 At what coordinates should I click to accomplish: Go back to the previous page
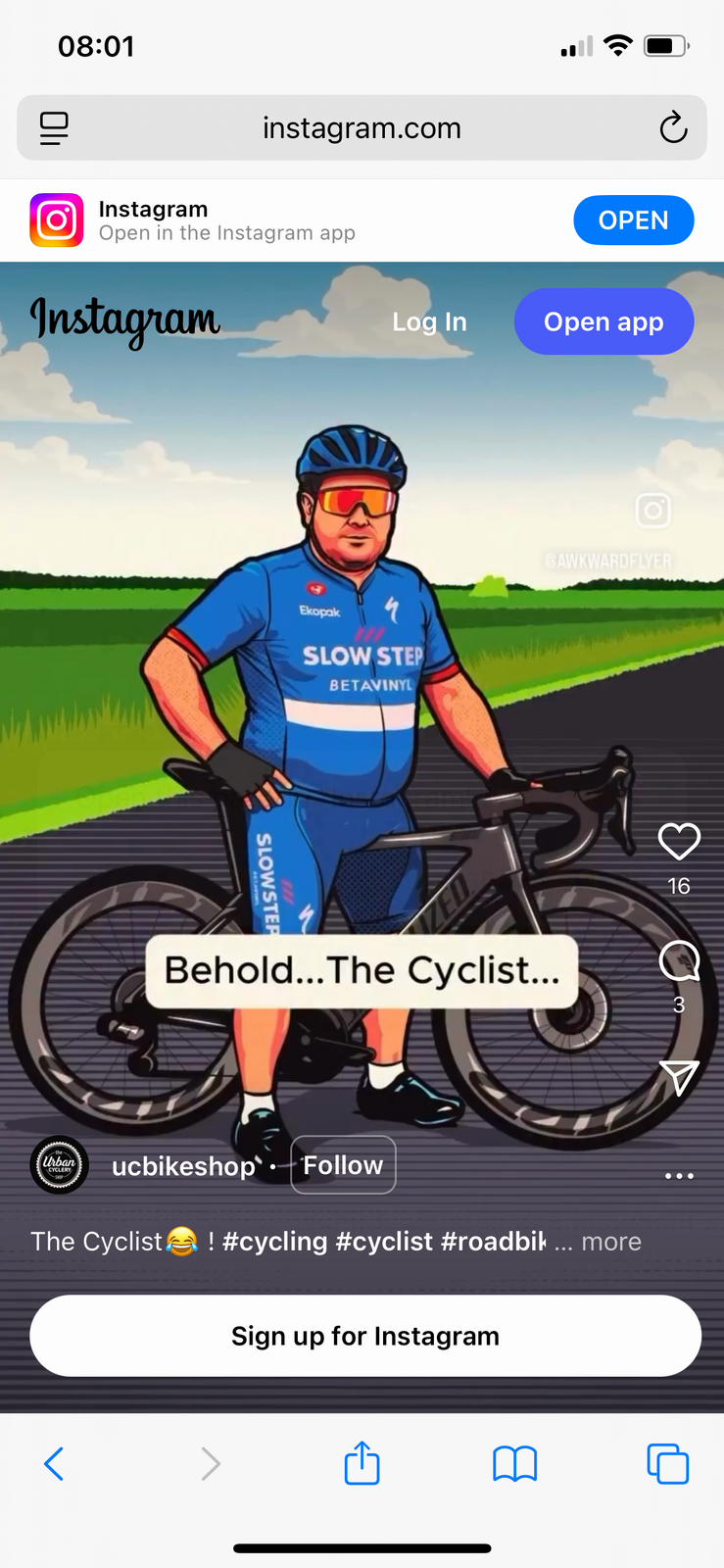(54, 1464)
